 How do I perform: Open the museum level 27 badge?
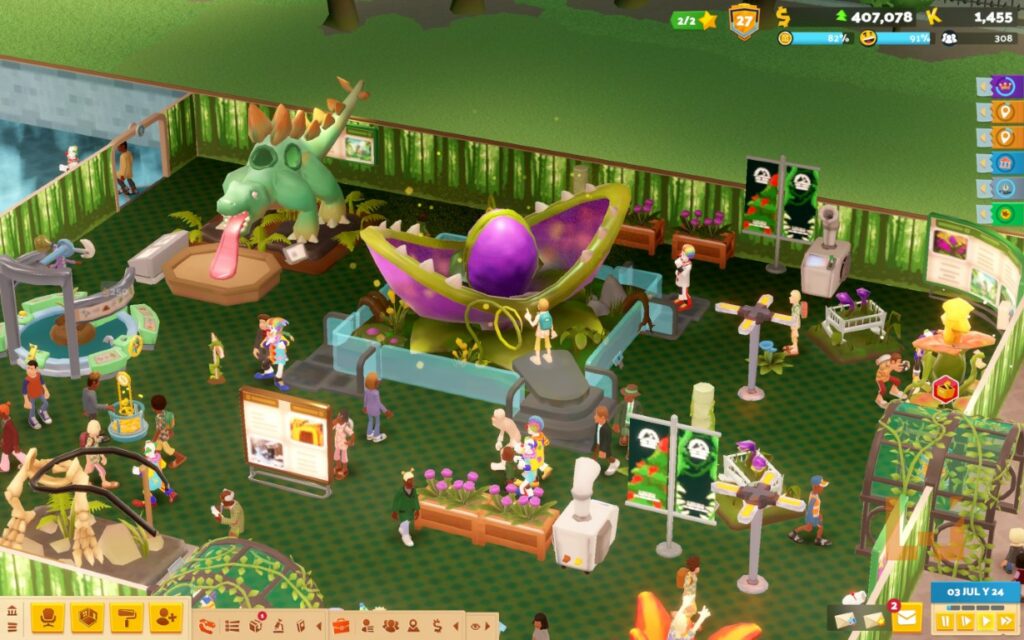coord(743,20)
